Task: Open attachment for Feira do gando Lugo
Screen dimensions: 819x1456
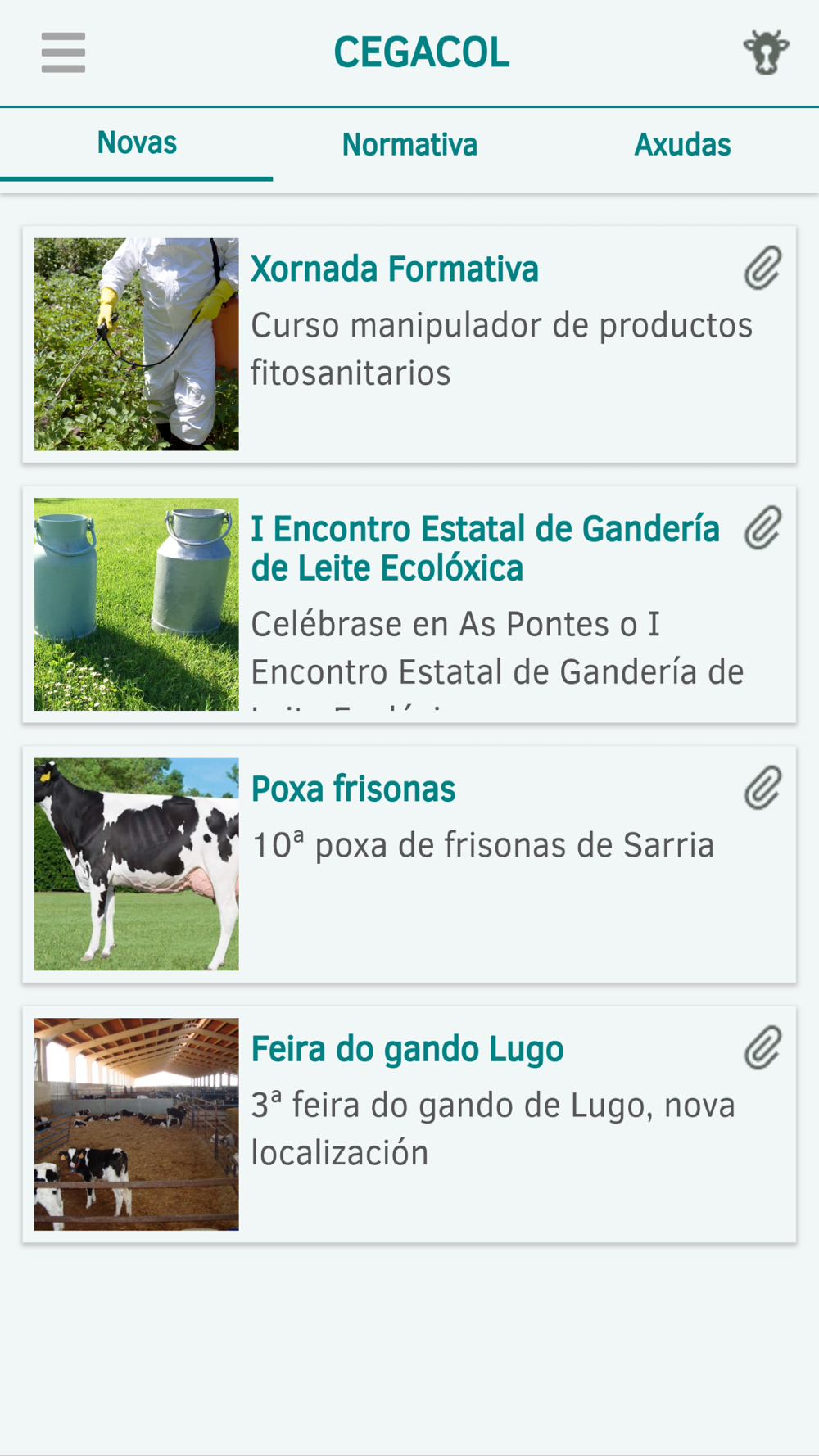Action: (762, 1048)
